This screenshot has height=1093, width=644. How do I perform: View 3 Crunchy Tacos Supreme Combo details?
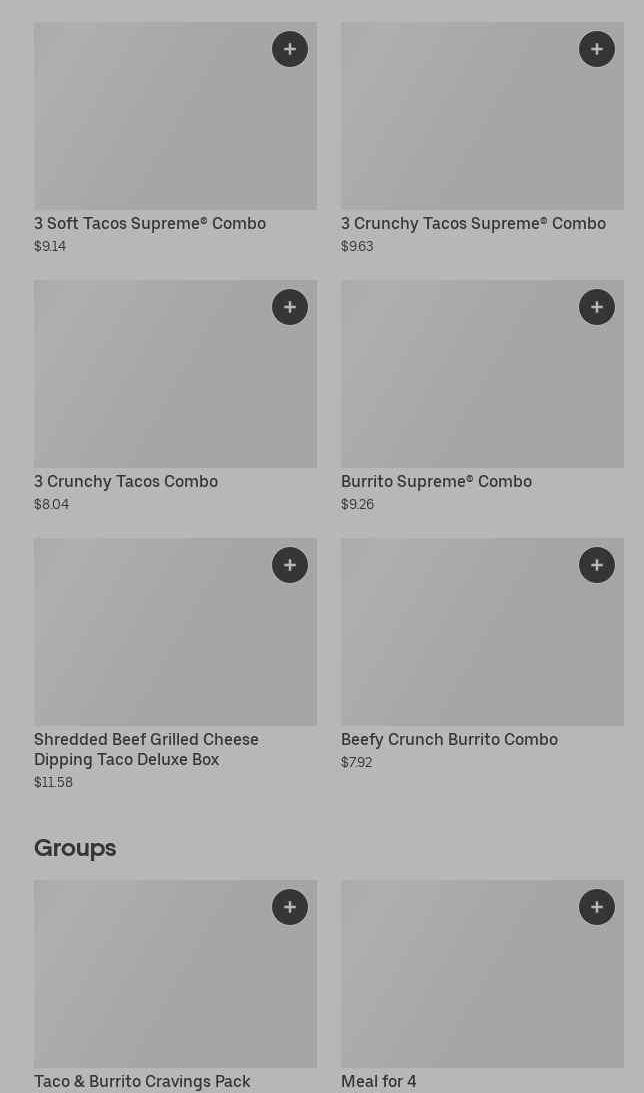482,138
